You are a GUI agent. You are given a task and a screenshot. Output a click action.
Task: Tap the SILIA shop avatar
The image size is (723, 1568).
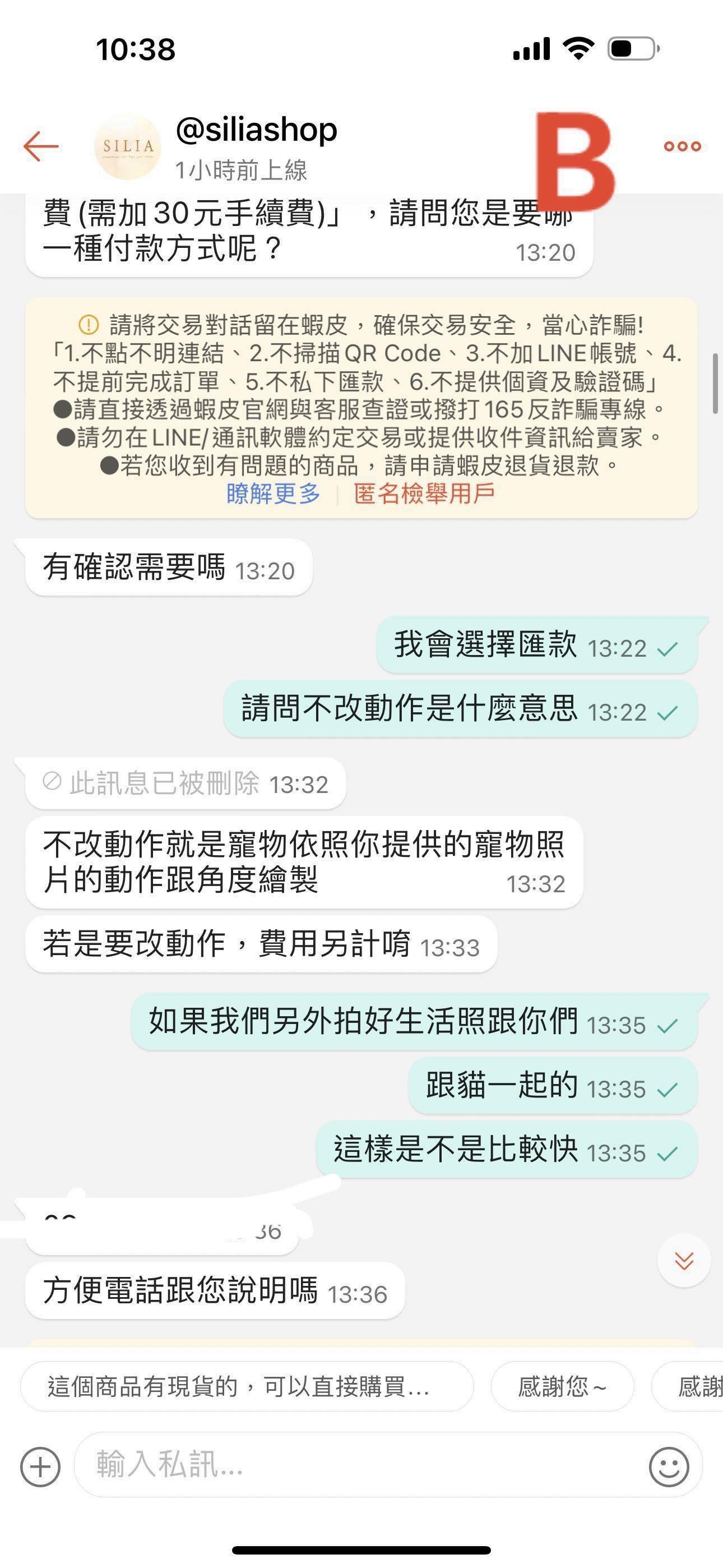point(129,146)
